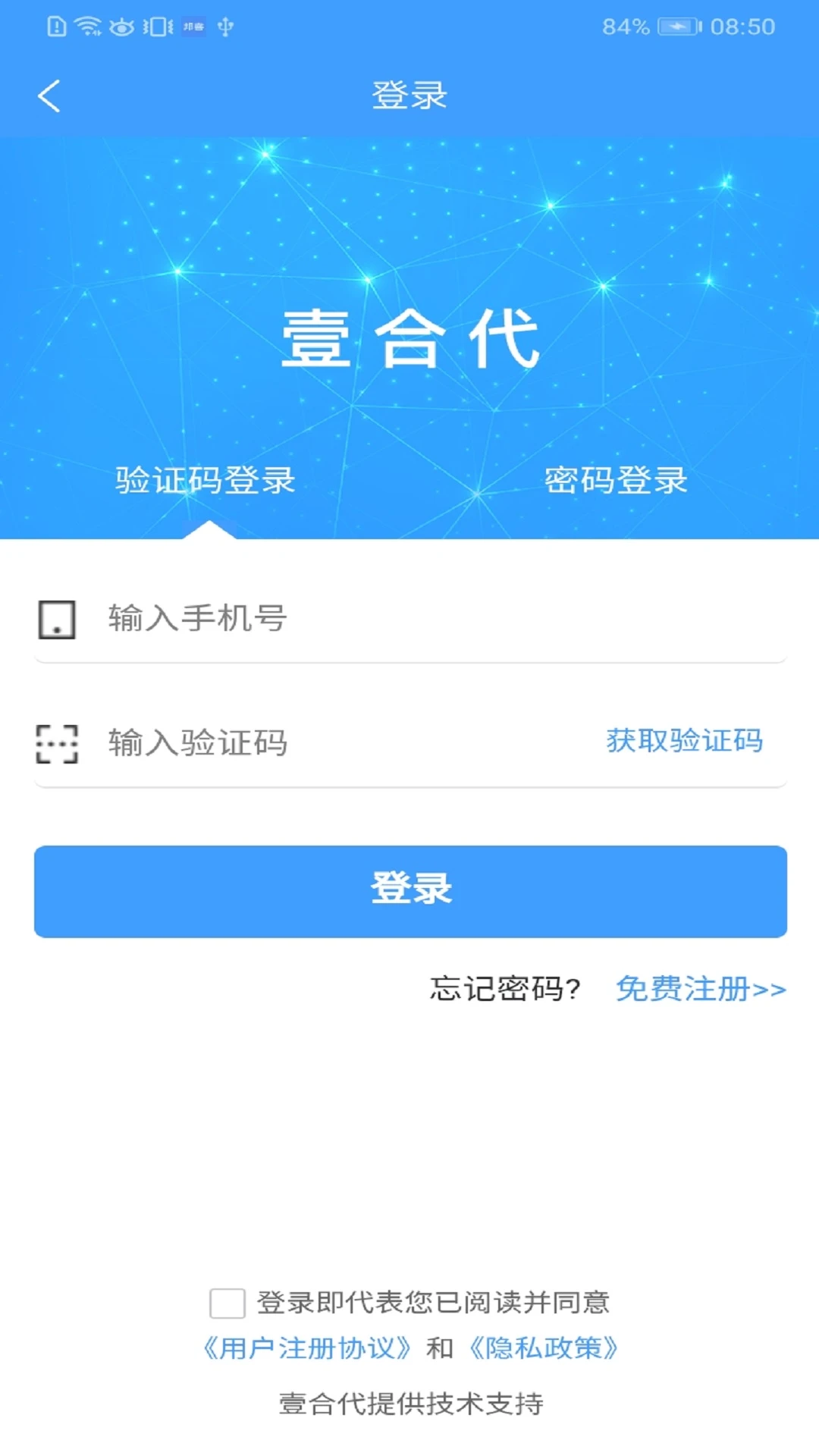Viewport: 819px width, 1456px height.
Task: Tap the USB connection status icon
Action: [226, 26]
